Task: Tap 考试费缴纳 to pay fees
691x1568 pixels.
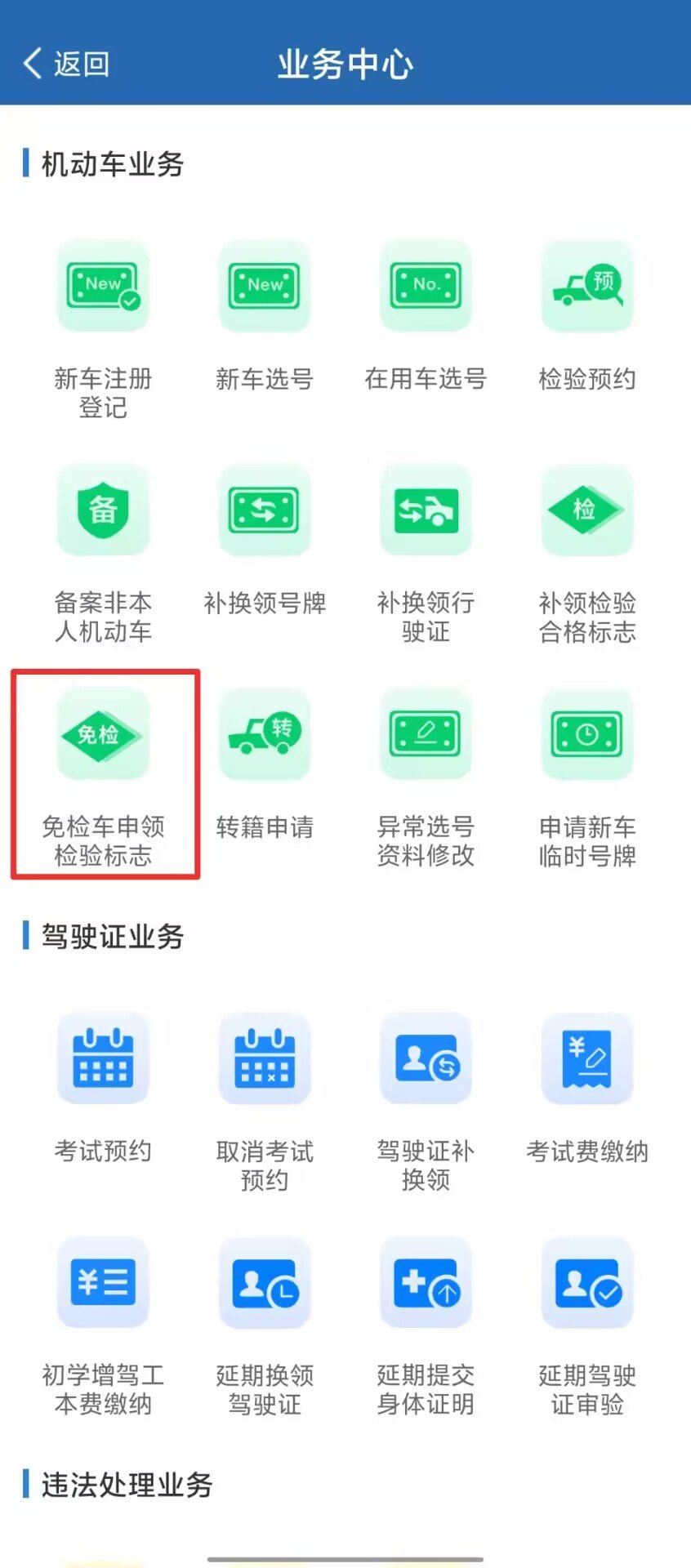Action: click(587, 1058)
